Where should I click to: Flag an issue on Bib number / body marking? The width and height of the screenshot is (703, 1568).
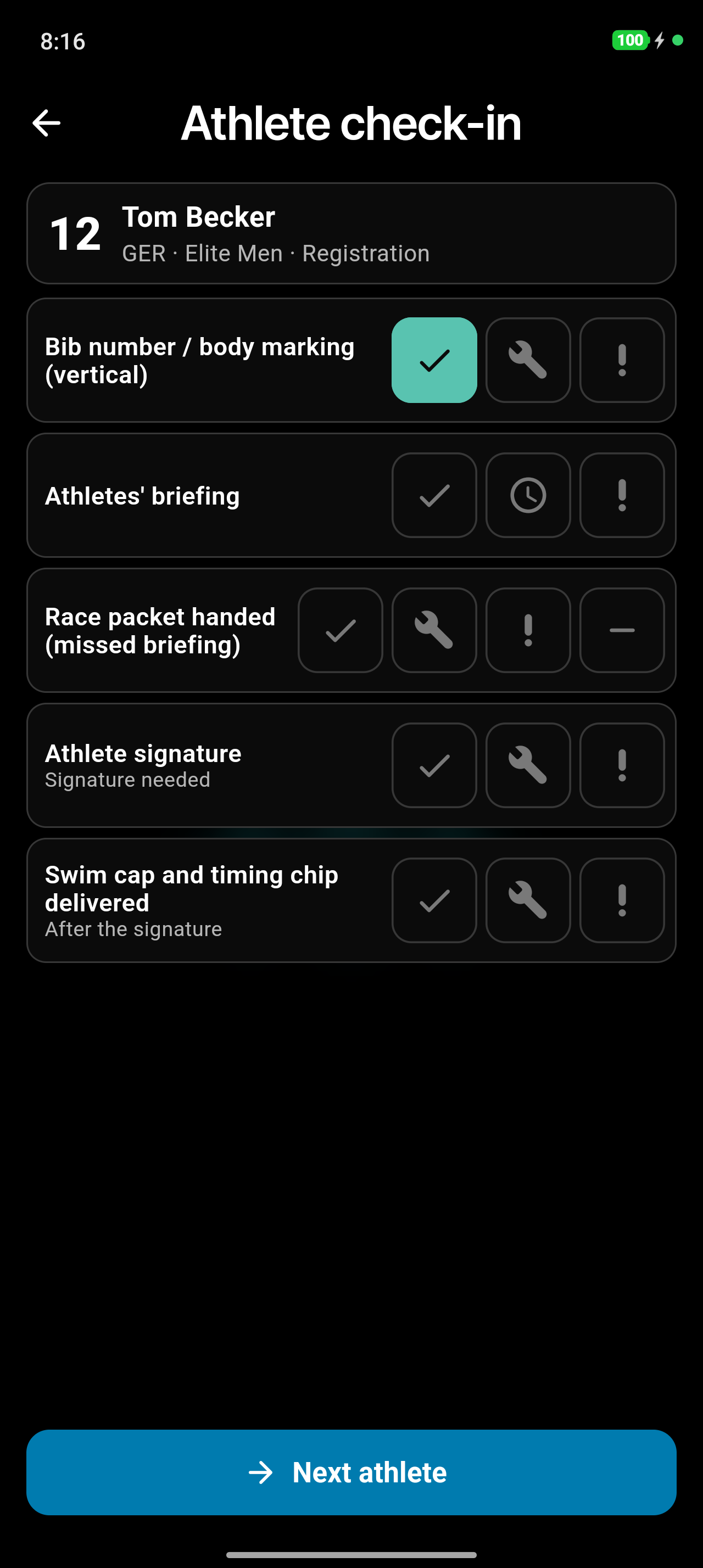tap(621, 360)
